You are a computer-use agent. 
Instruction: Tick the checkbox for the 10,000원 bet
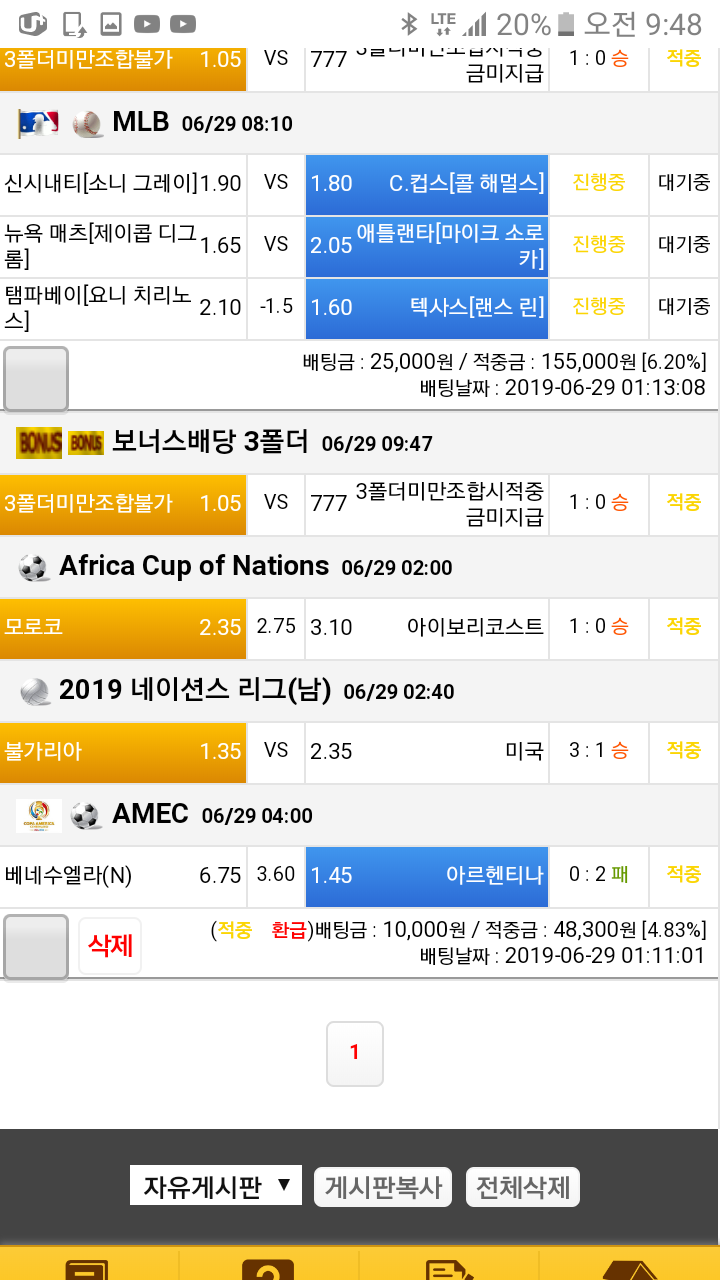pyautogui.click(x=36, y=947)
